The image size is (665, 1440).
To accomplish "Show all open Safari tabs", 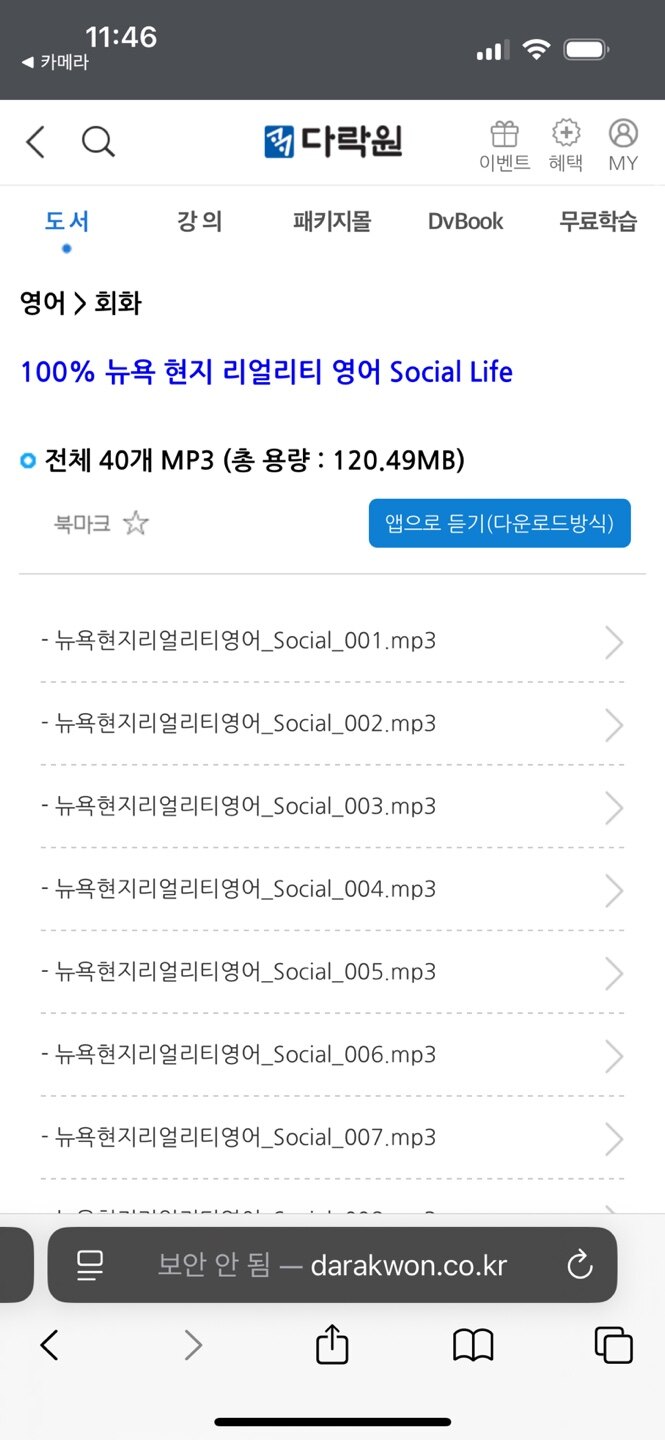I will point(613,1345).
